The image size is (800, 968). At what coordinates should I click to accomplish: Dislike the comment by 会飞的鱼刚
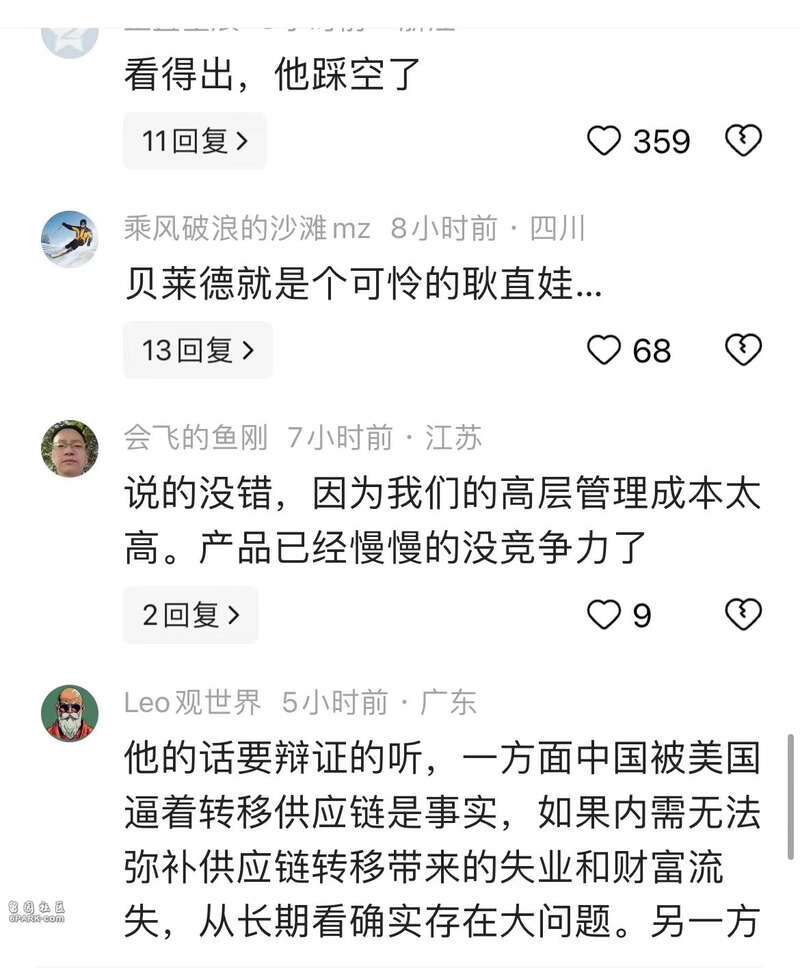click(743, 615)
